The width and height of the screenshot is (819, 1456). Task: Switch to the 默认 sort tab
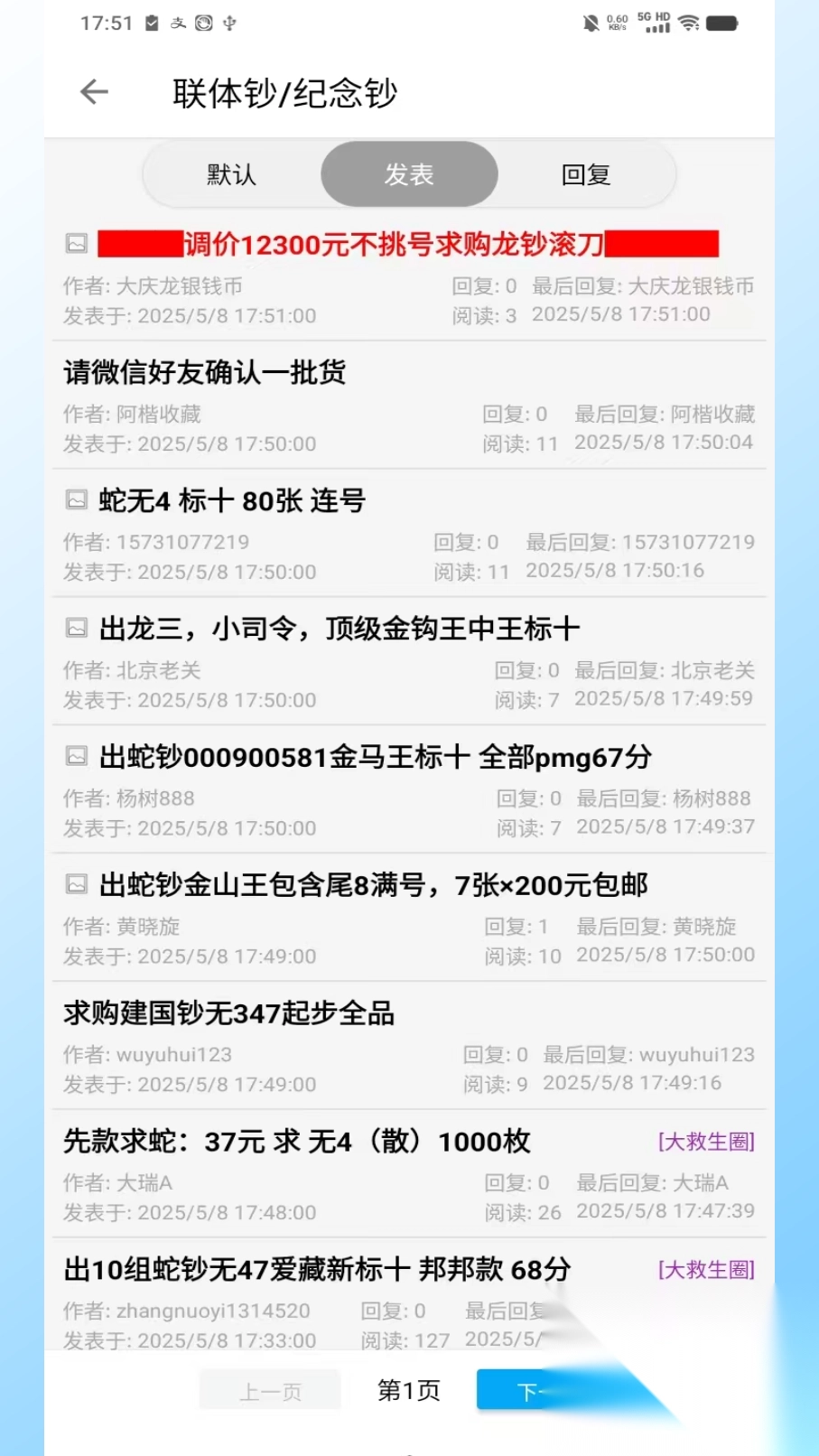[232, 174]
